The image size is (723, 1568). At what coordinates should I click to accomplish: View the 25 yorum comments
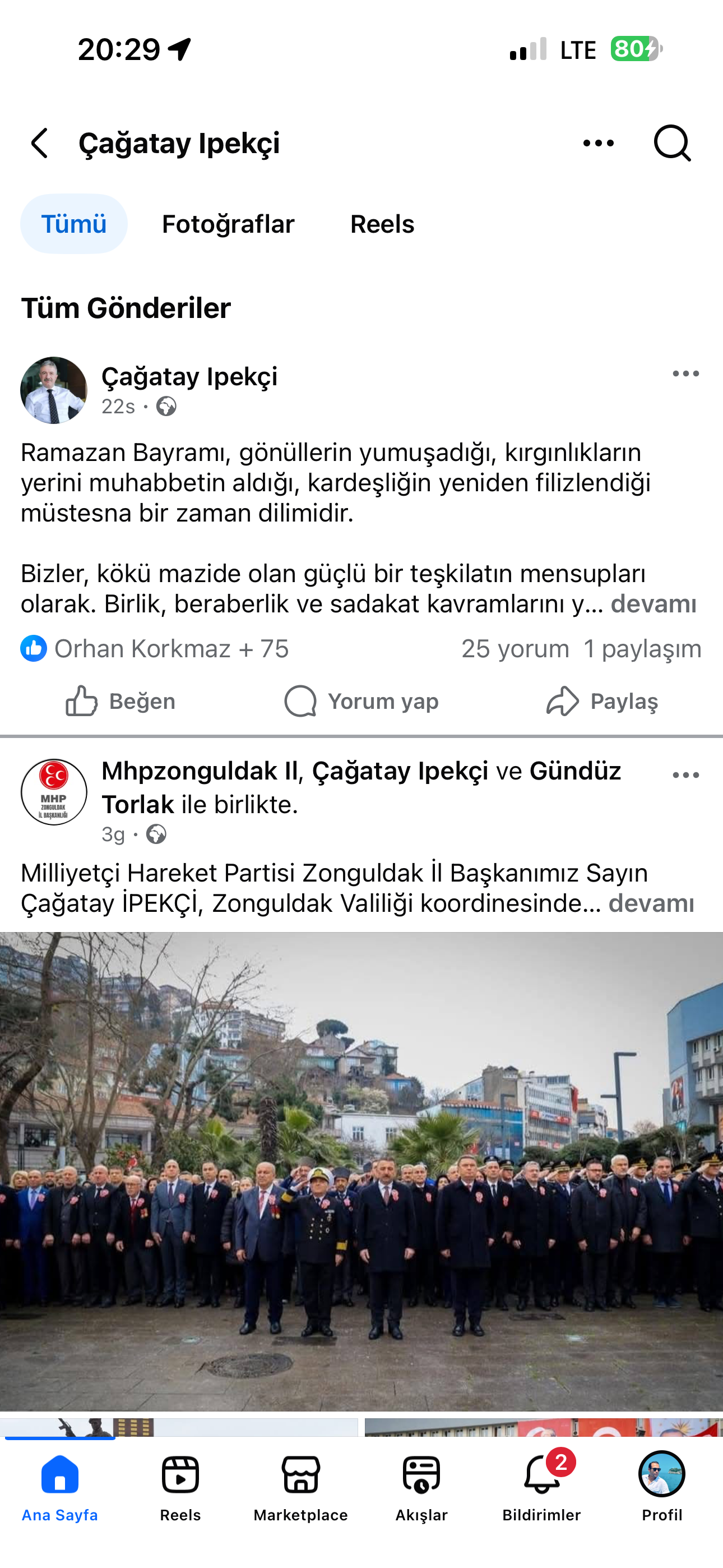click(x=515, y=649)
